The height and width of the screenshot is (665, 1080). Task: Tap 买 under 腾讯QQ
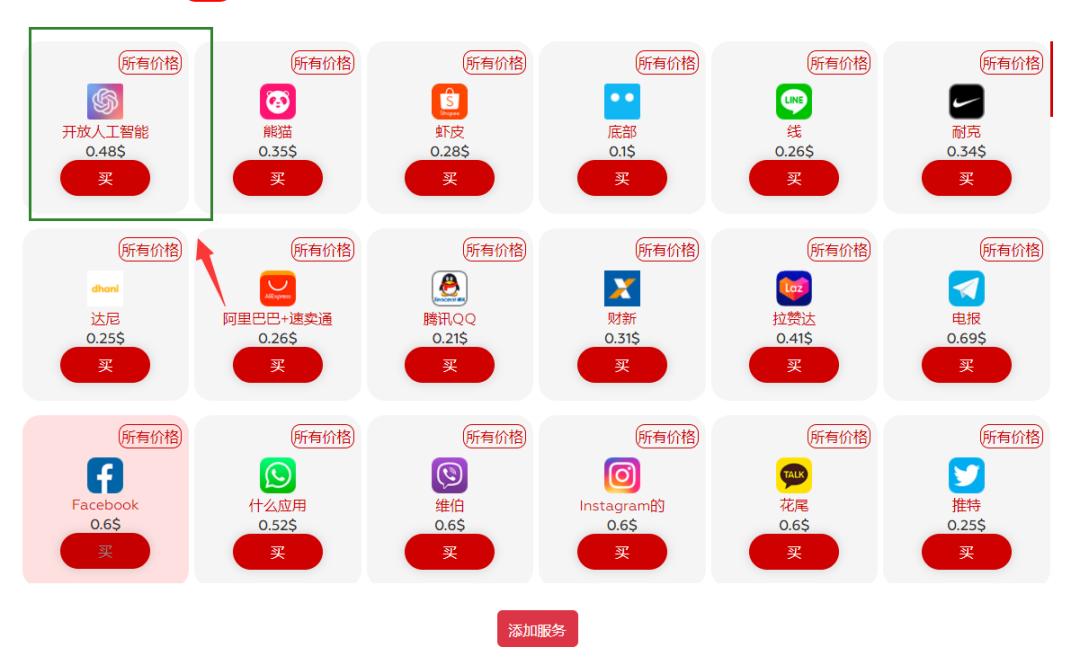click(449, 365)
